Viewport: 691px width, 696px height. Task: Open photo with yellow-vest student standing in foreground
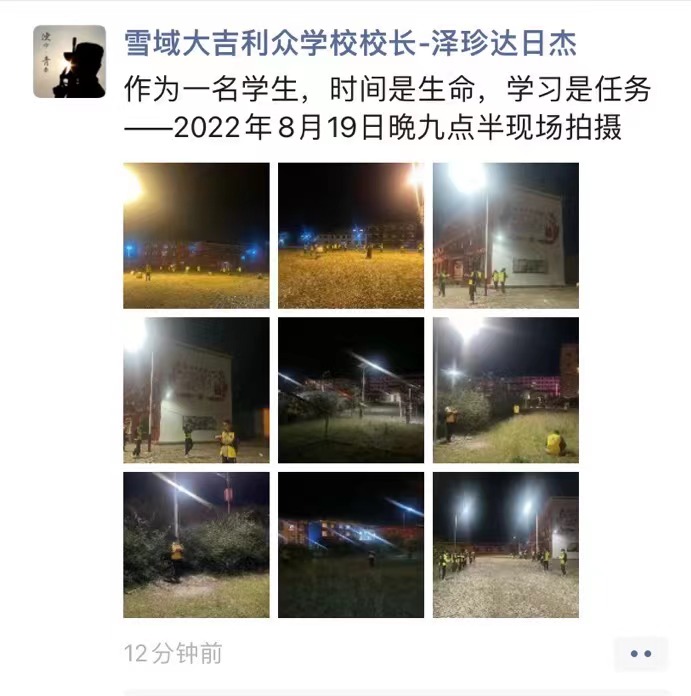[196, 390]
